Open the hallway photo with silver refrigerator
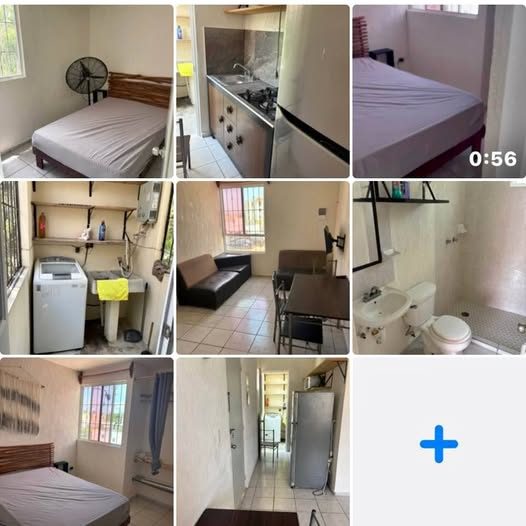Screen dimensions: 526x526 pyautogui.click(x=263, y=441)
